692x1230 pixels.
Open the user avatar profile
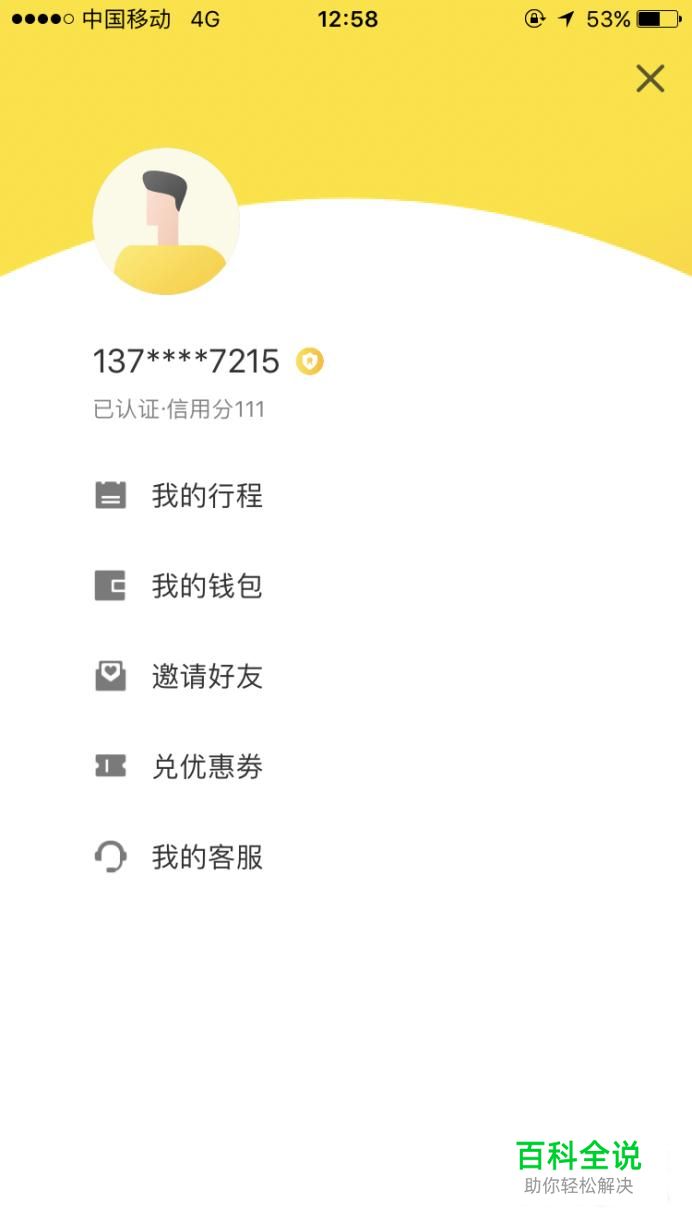pyautogui.click(x=166, y=221)
